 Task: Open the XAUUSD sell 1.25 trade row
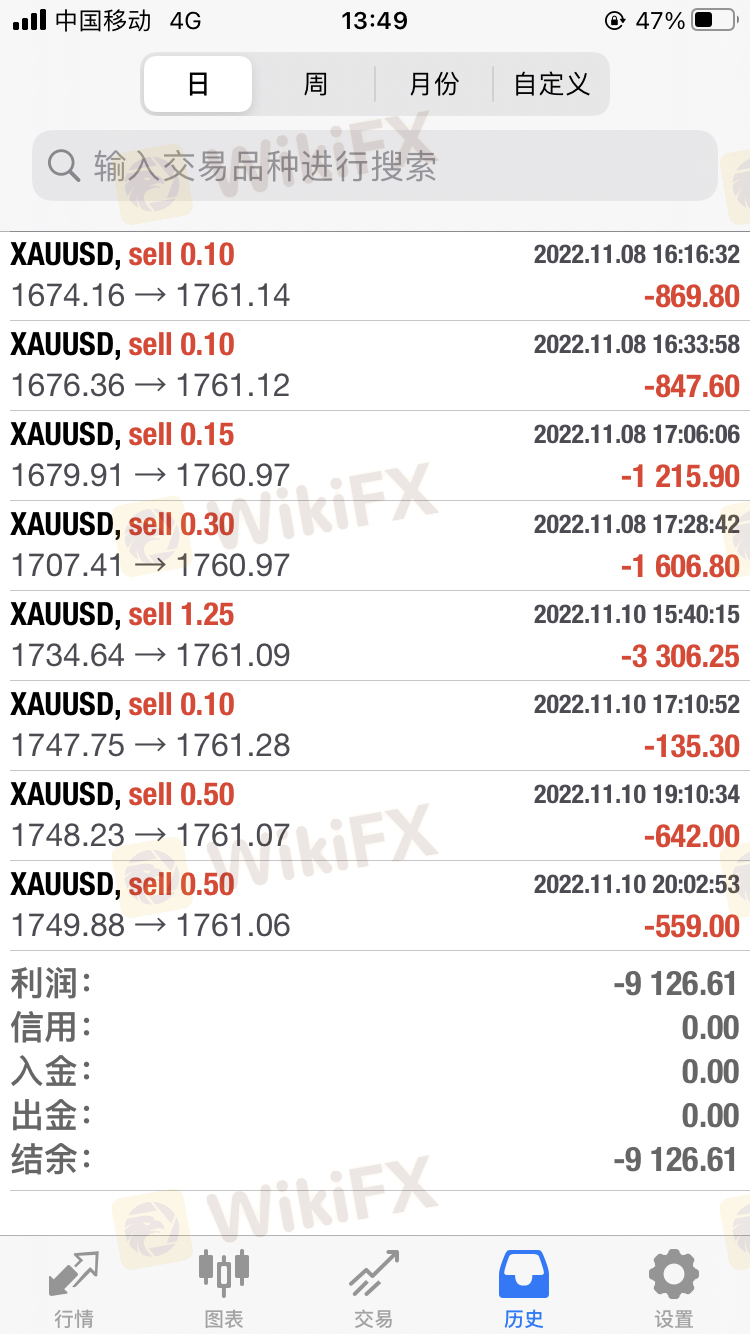click(x=375, y=636)
